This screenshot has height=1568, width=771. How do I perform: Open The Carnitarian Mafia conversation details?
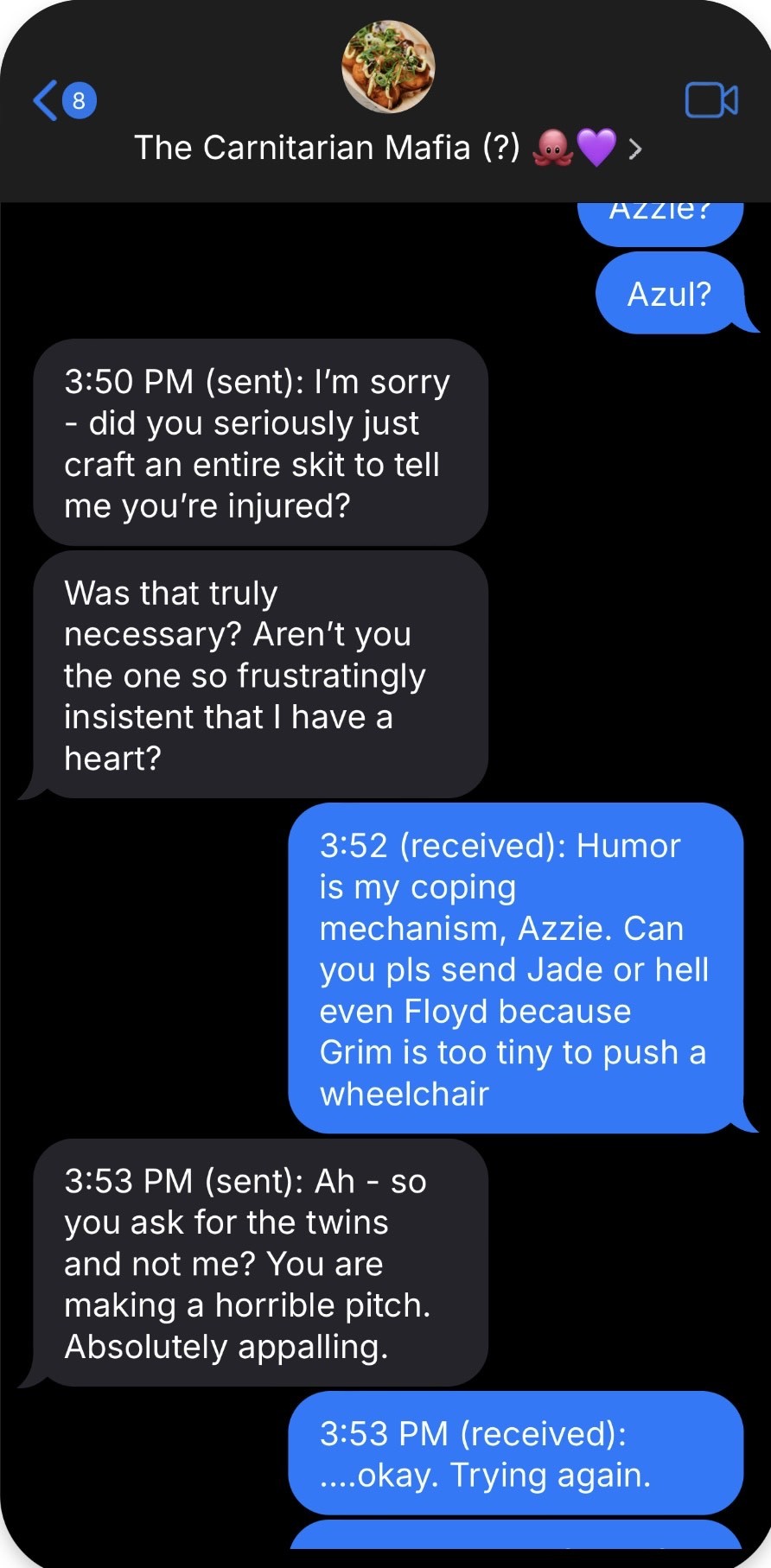(387, 149)
